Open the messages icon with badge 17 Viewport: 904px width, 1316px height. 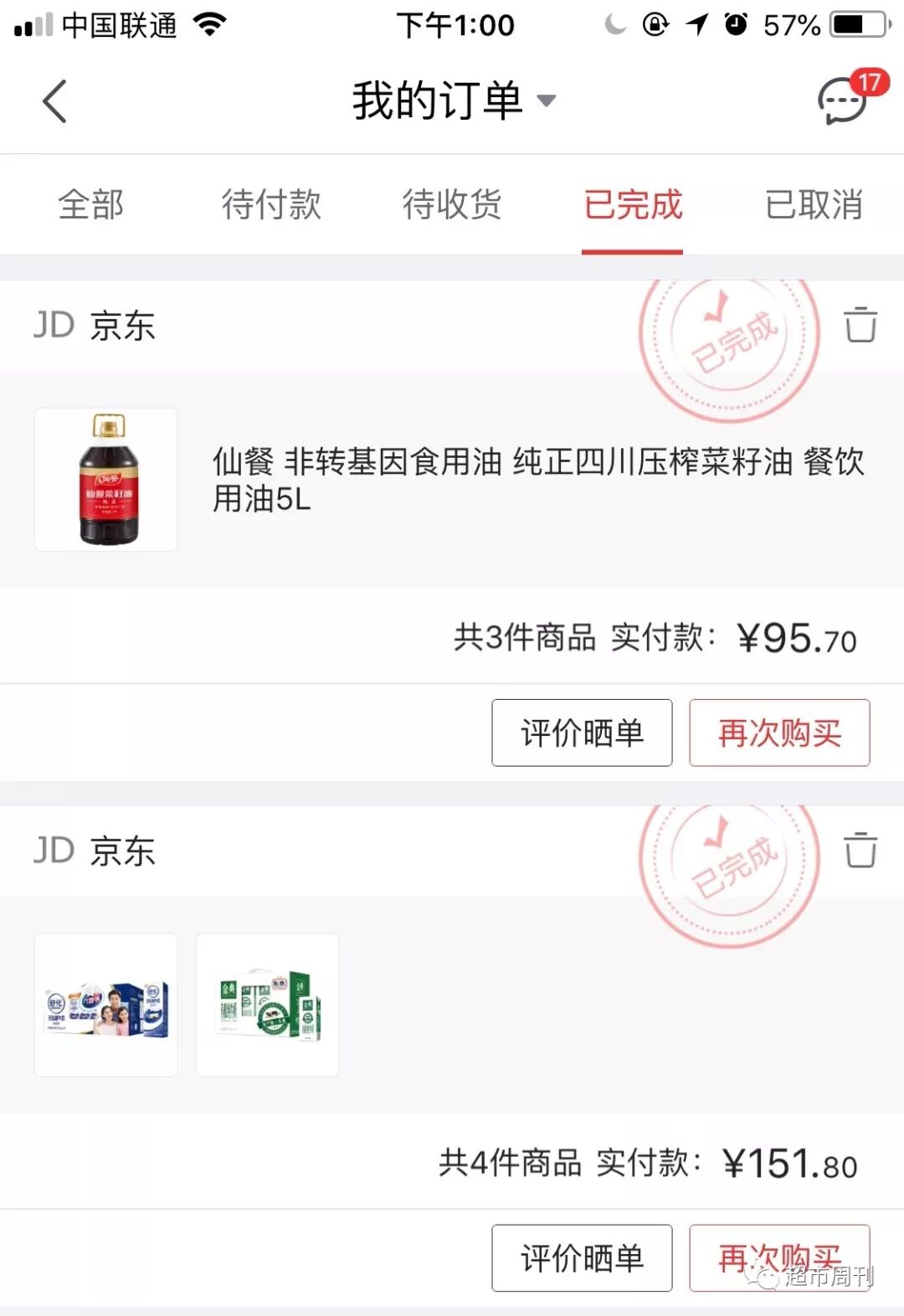tap(844, 100)
